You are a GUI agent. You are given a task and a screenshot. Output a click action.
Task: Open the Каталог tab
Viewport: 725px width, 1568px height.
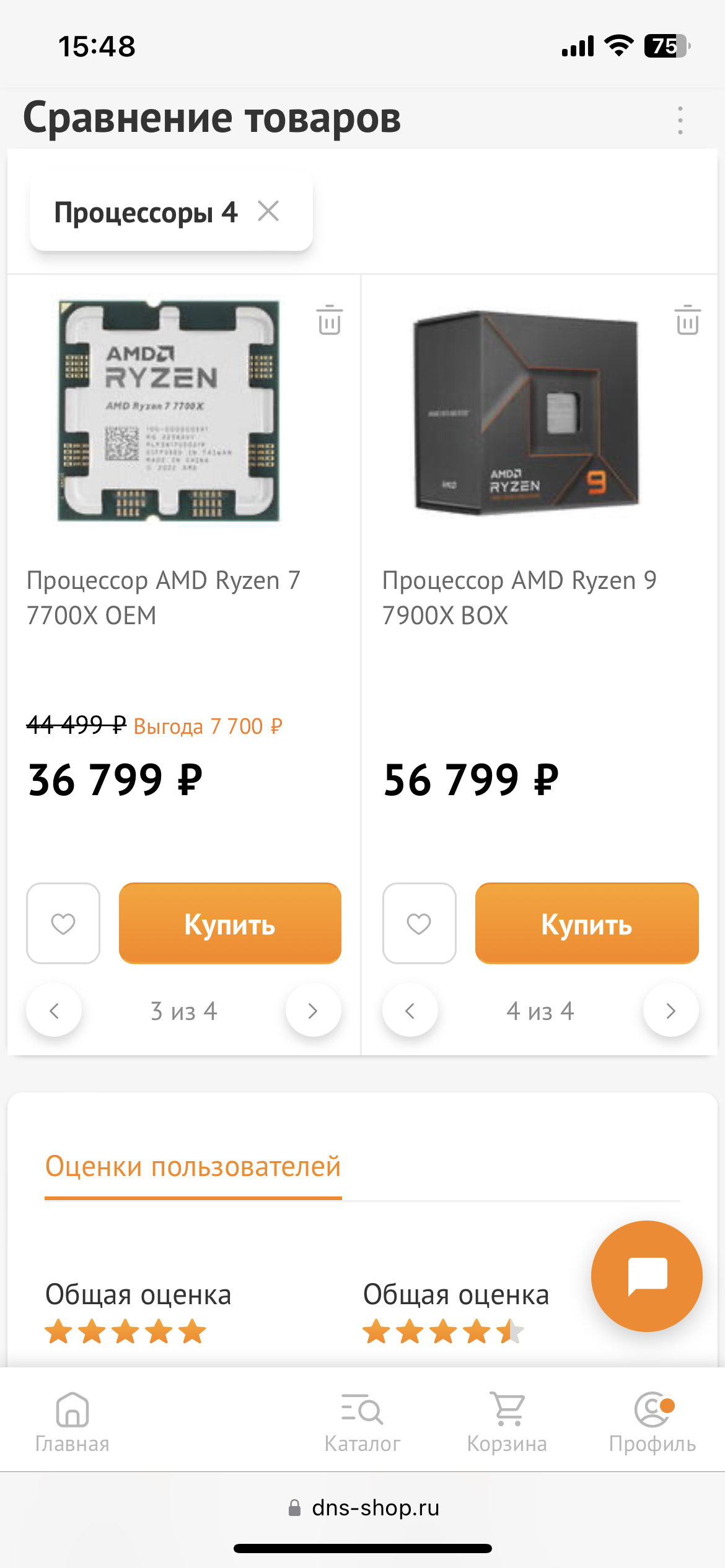coord(362,1422)
